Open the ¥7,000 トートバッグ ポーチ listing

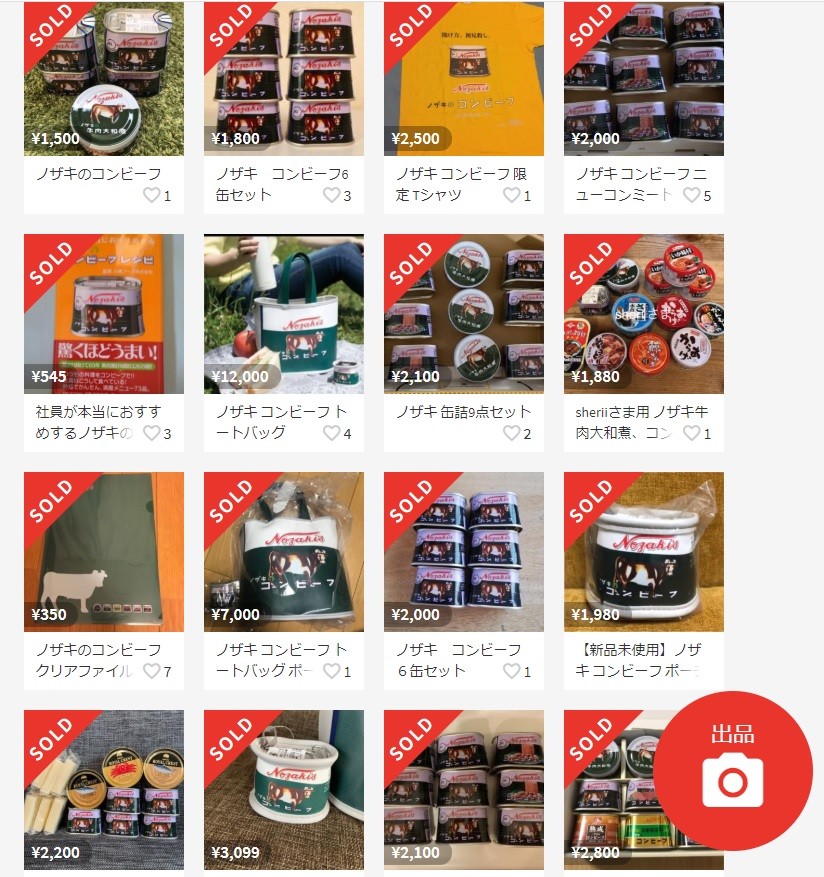284,552
